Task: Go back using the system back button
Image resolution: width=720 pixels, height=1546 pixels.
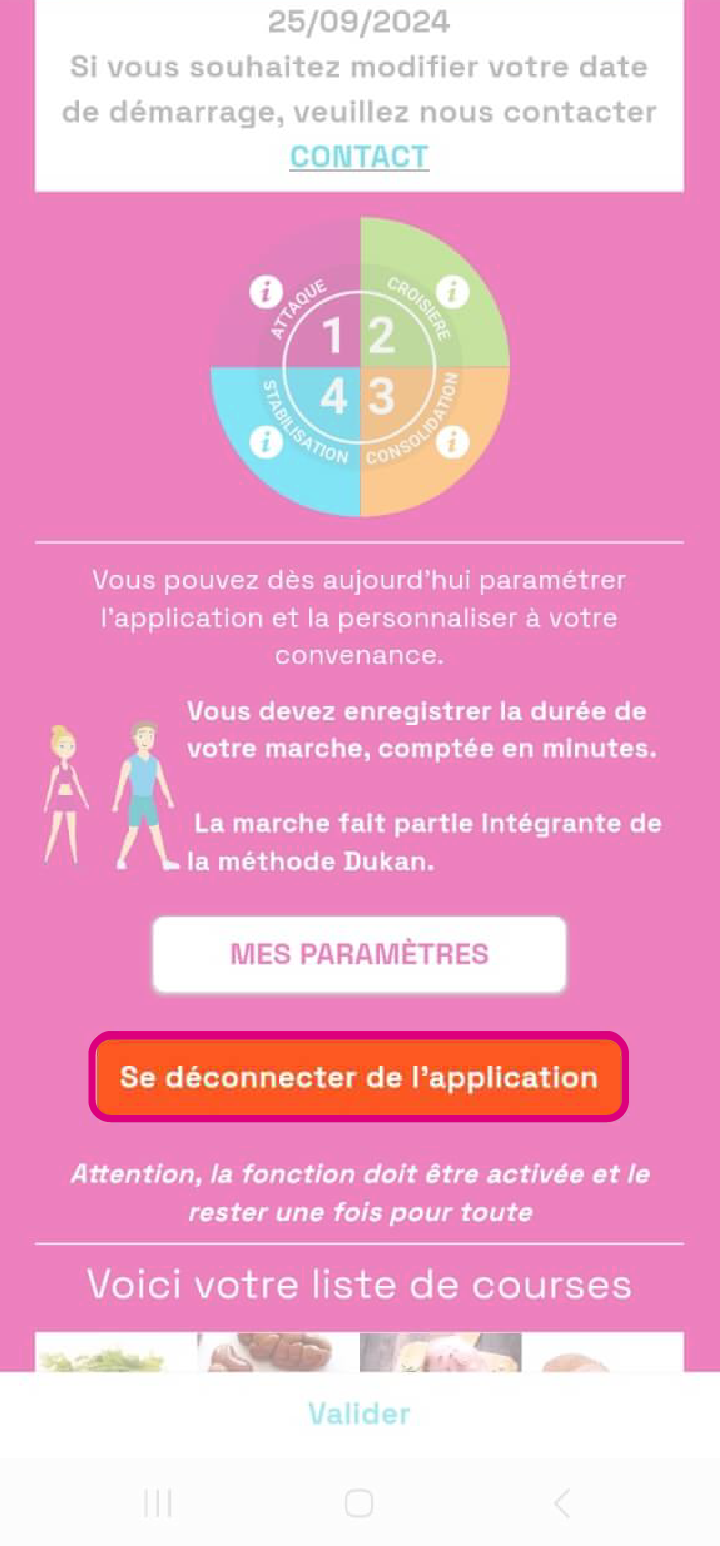Action: tap(562, 1503)
